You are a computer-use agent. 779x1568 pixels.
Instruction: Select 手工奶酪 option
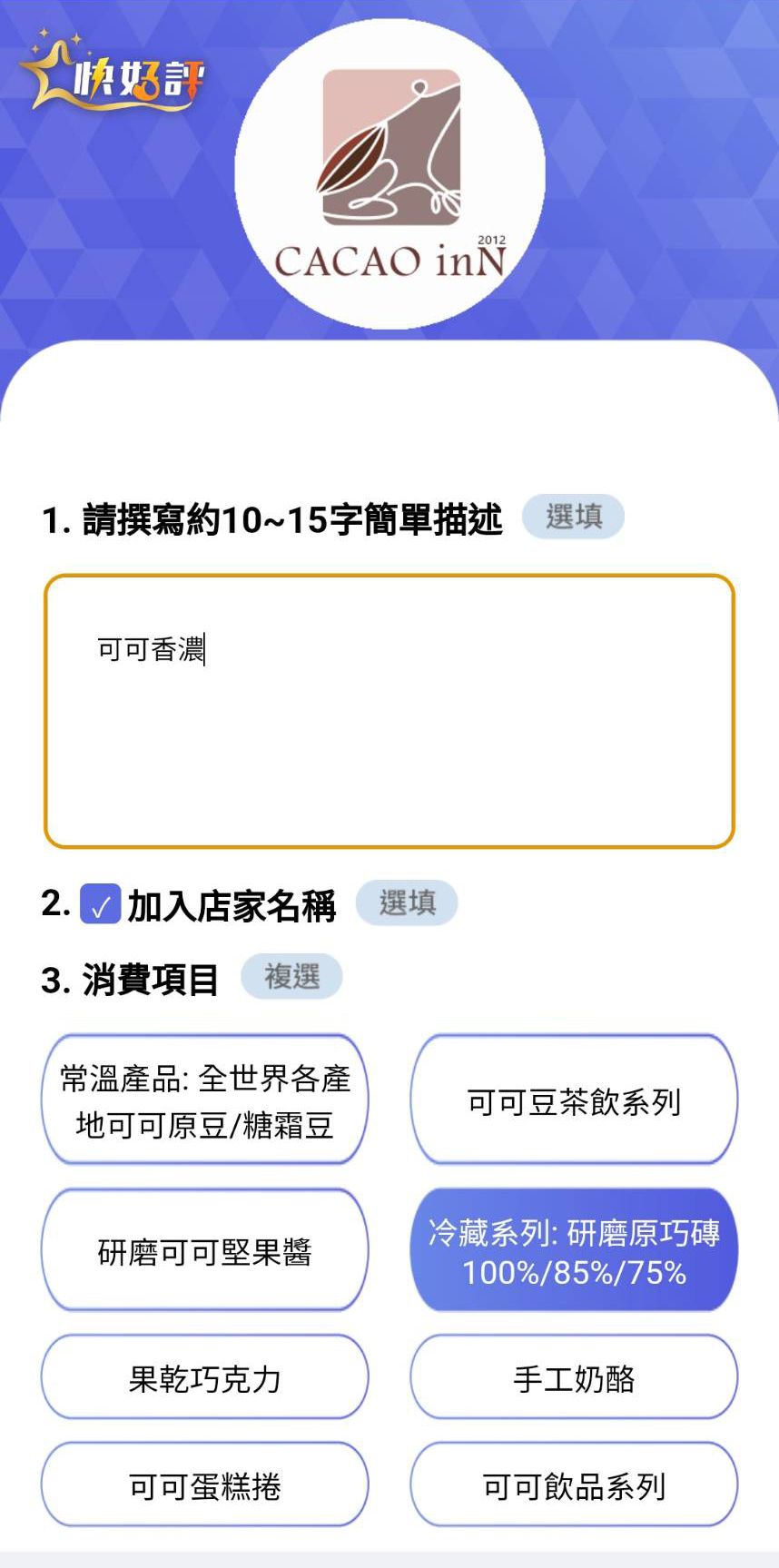(574, 1378)
